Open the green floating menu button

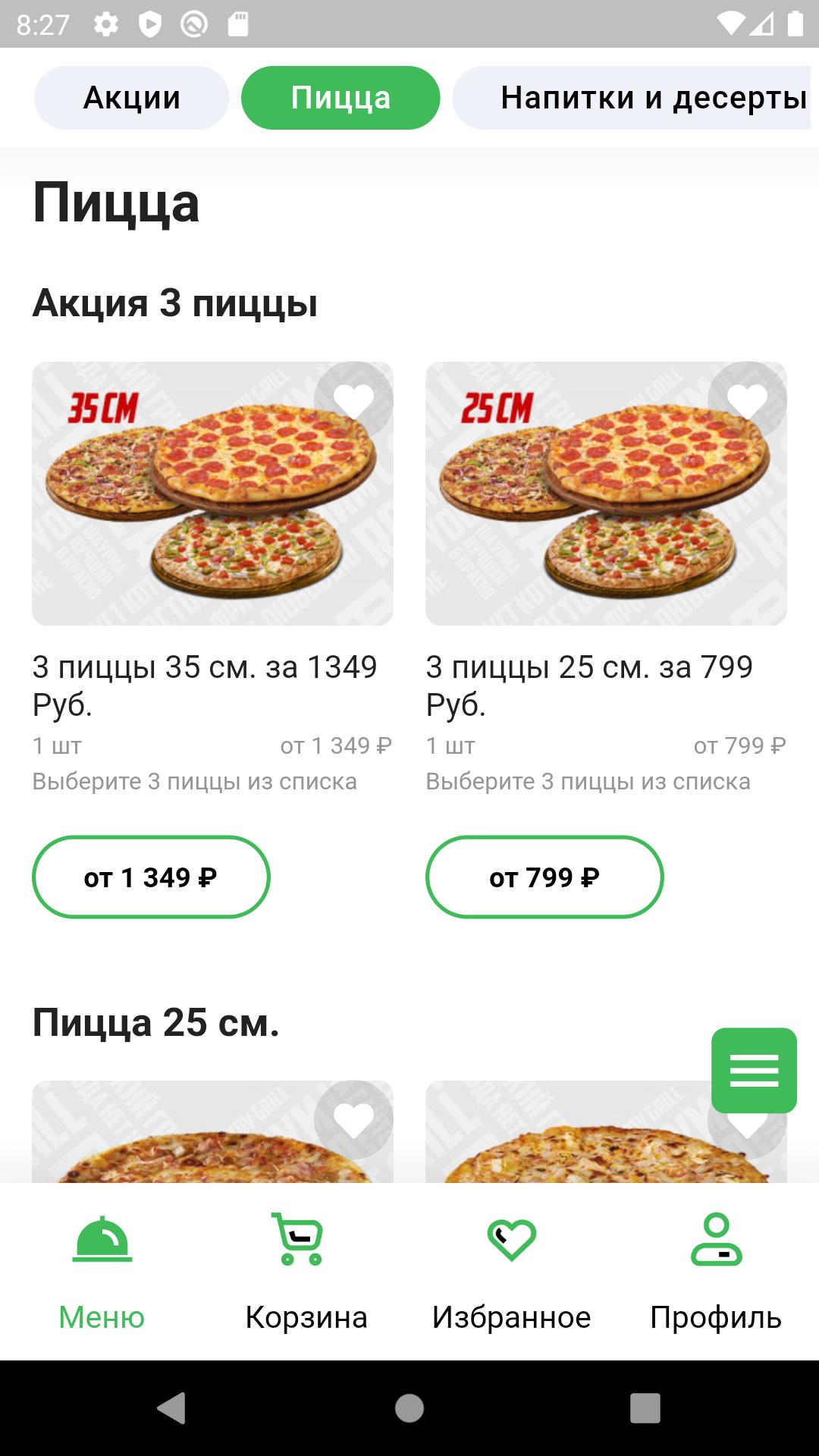click(x=754, y=1070)
